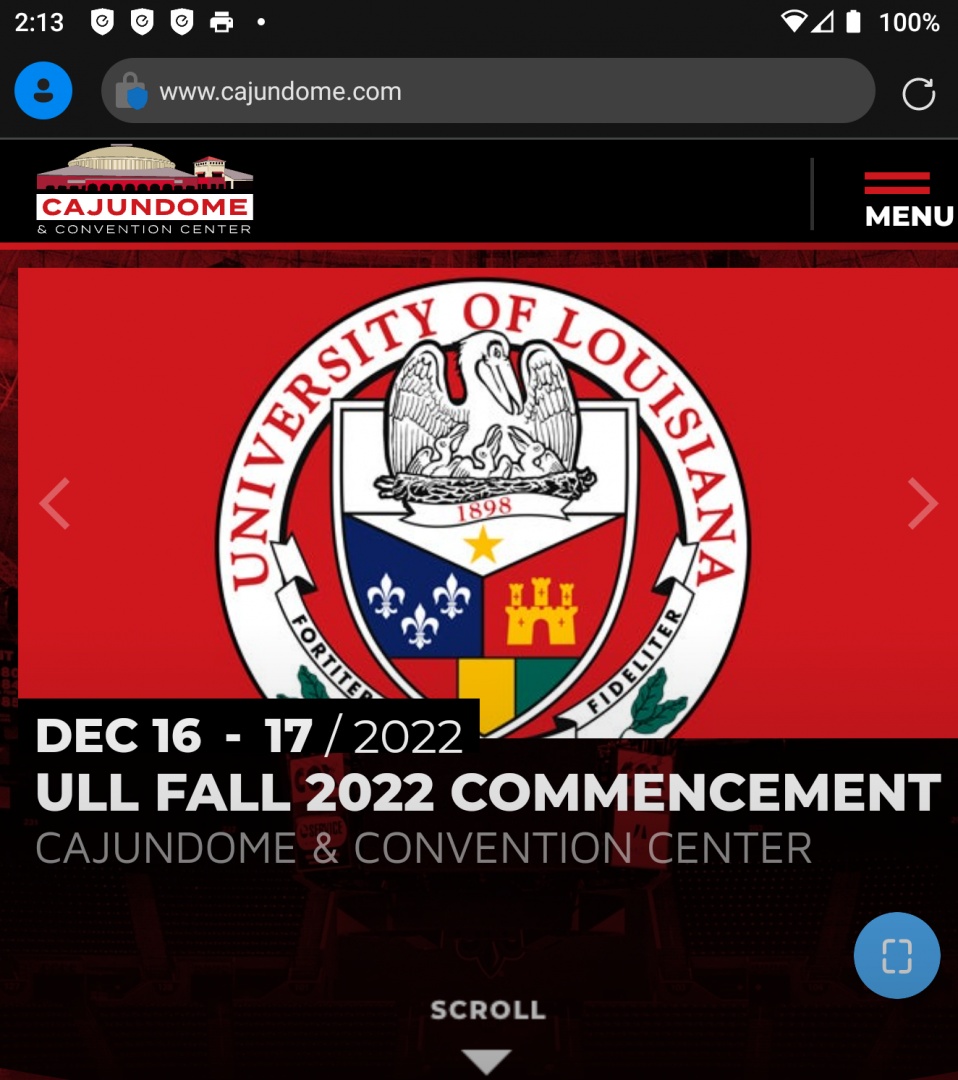This screenshot has height=1080, width=958.
Task: Open ULL Fall 2022 Commencement event
Action: tap(487, 793)
